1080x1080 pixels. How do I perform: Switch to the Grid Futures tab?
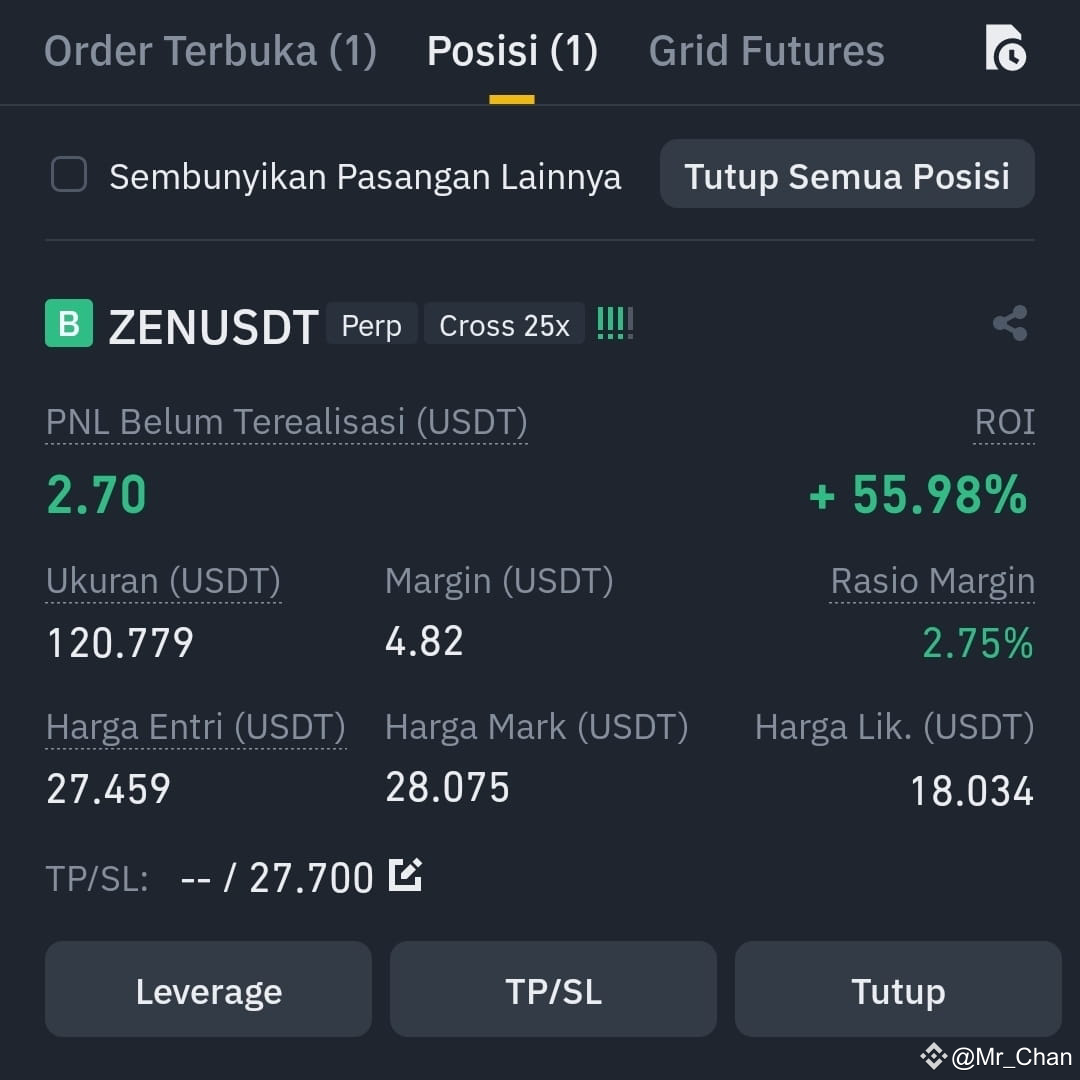coord(767,51)
